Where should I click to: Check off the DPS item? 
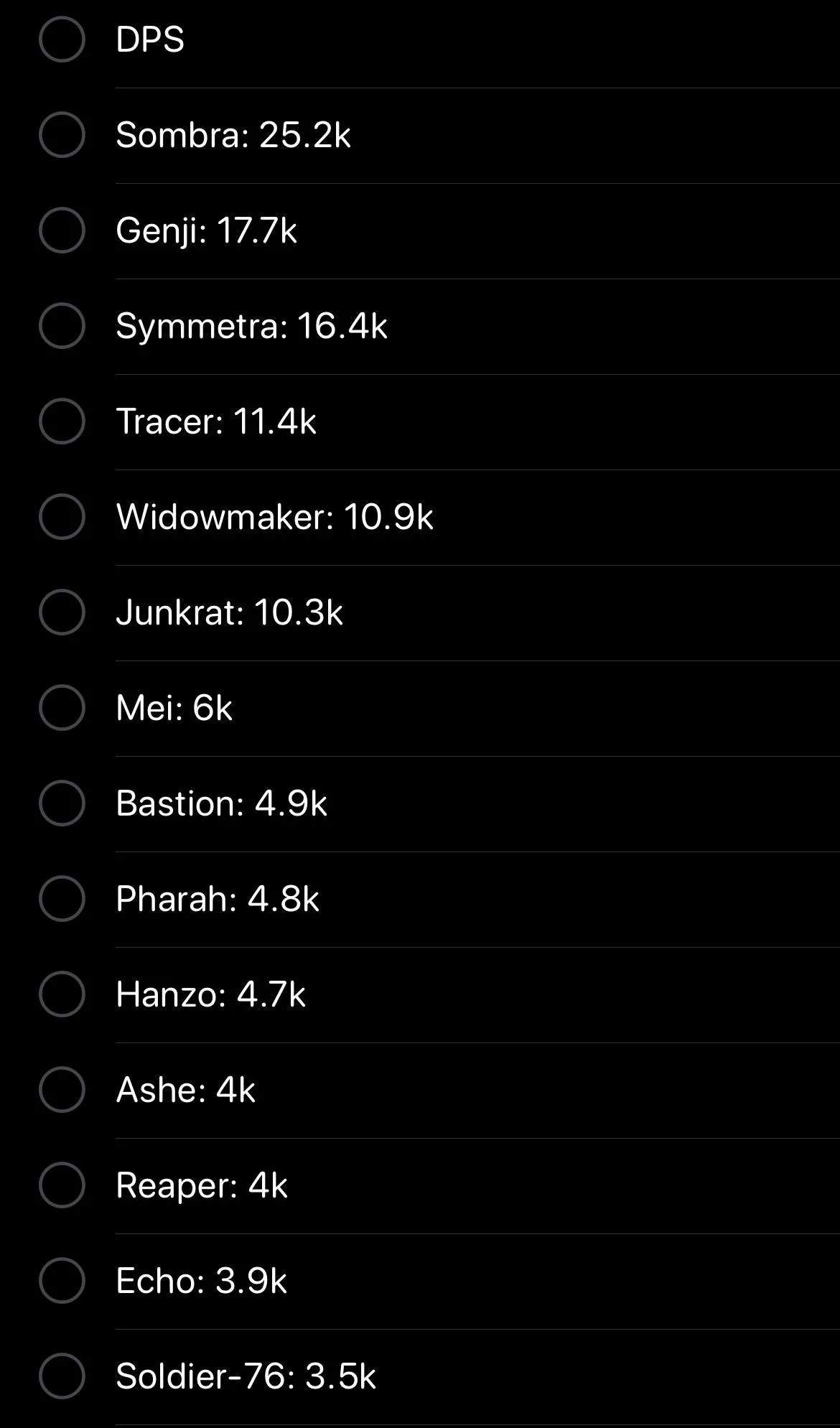62,39
